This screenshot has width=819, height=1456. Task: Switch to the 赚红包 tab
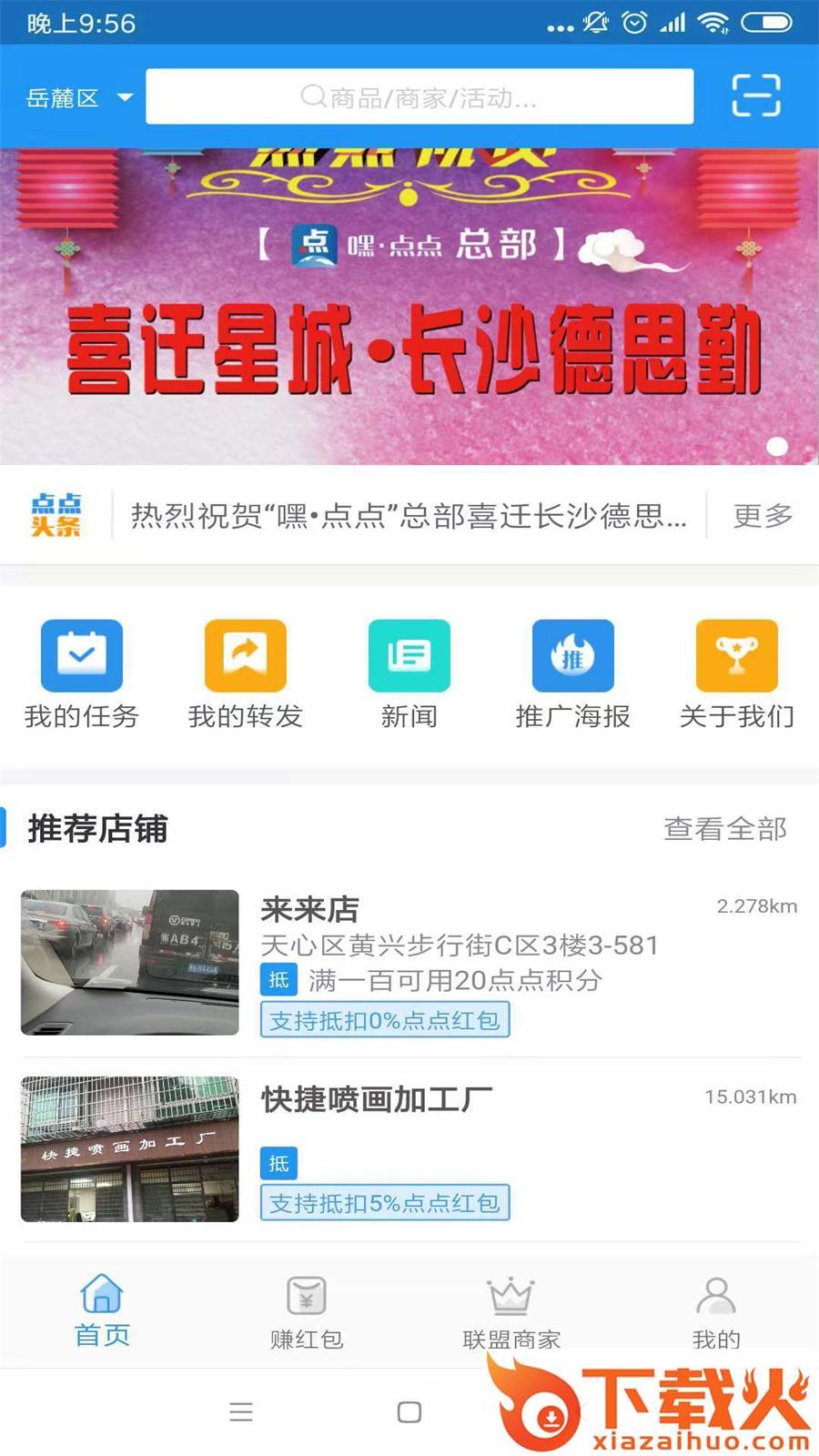point(307,1312)
